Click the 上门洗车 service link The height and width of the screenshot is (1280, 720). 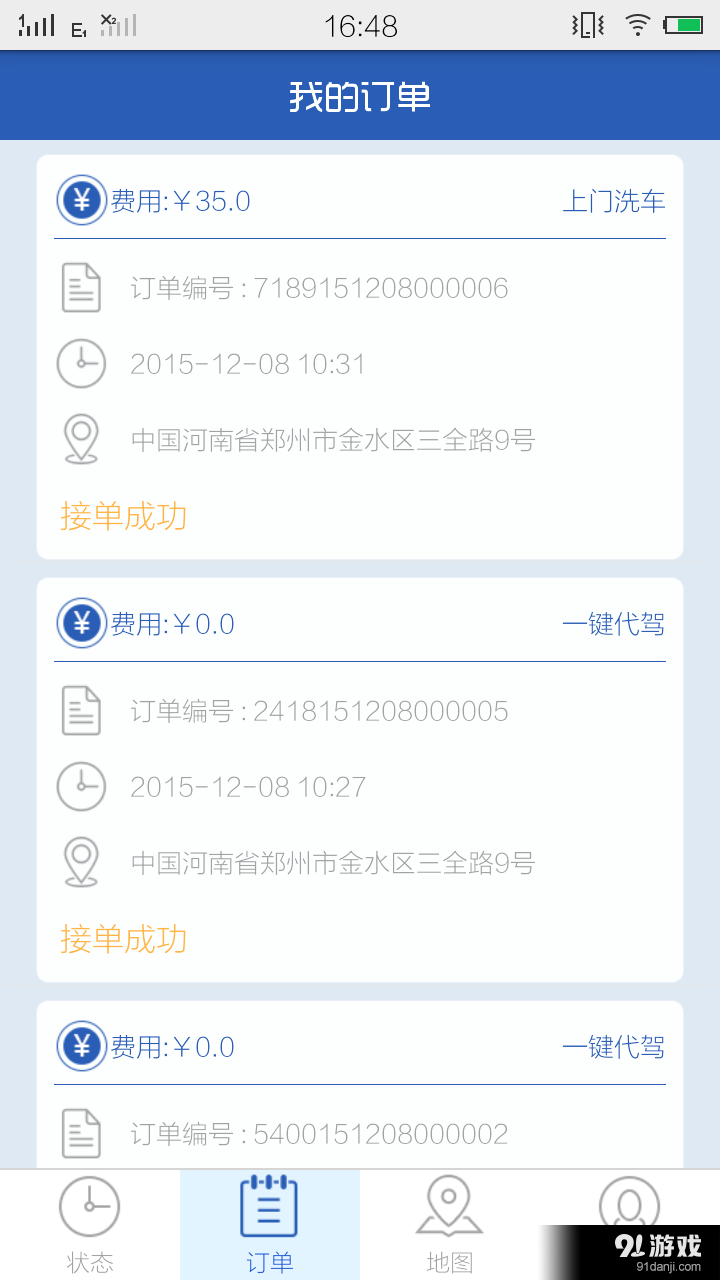tap(613, 200)
